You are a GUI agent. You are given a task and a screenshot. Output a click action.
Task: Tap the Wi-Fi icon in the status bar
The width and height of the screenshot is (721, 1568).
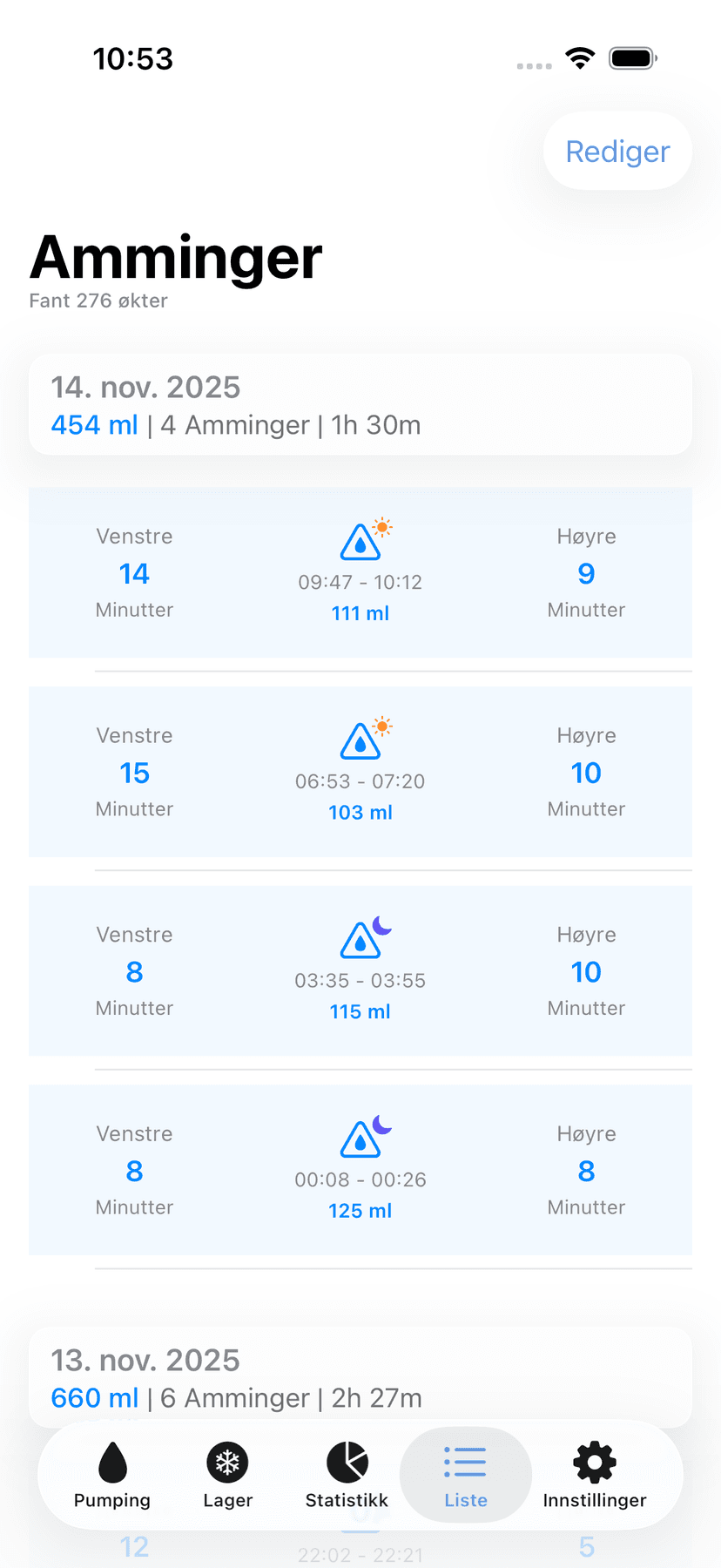(x=580, y=57)
